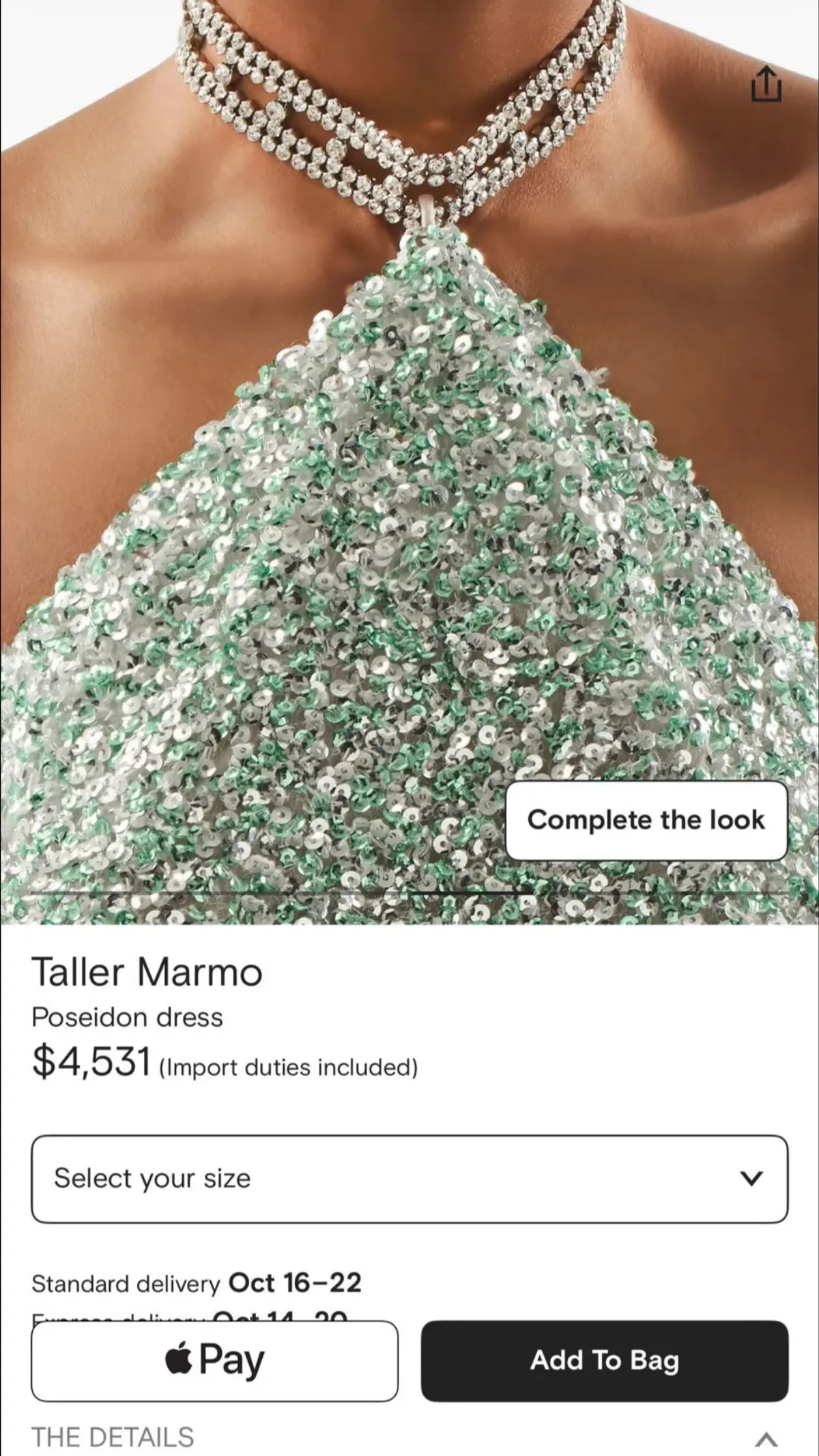
Task: Buy with Apple Pay
Action: 214,1360
